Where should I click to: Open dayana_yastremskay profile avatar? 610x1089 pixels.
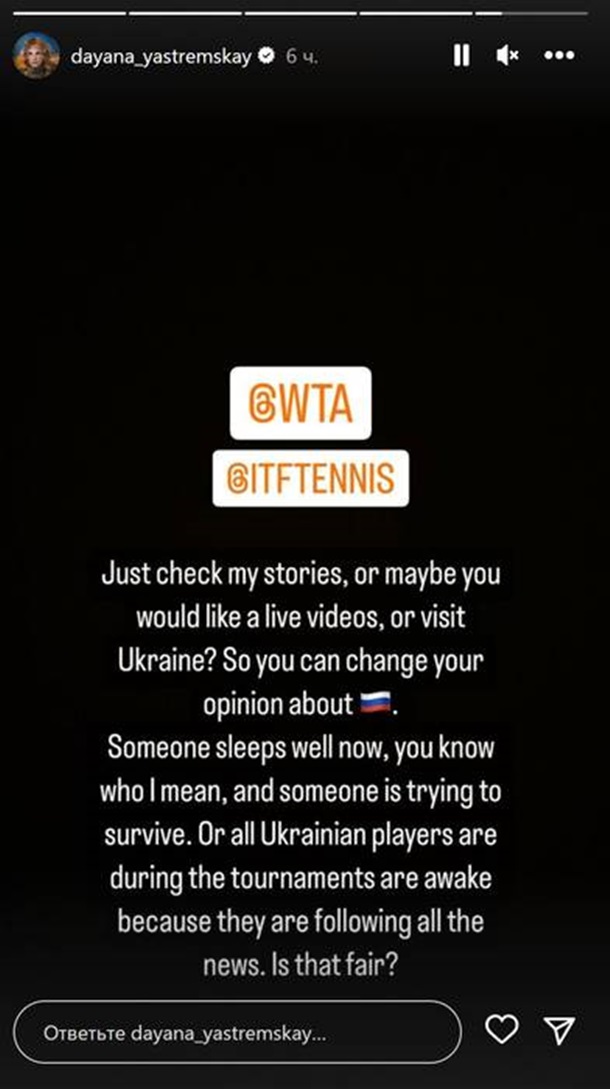pyautogui.click(x=34, y=56)
